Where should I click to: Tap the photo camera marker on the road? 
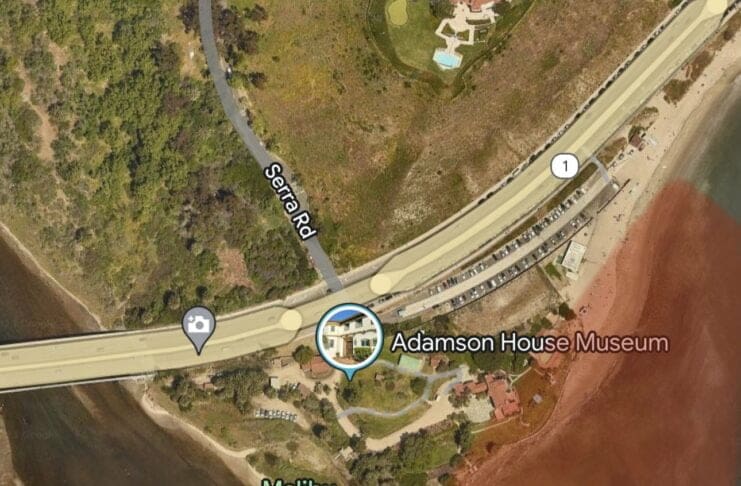click(199, 326)
